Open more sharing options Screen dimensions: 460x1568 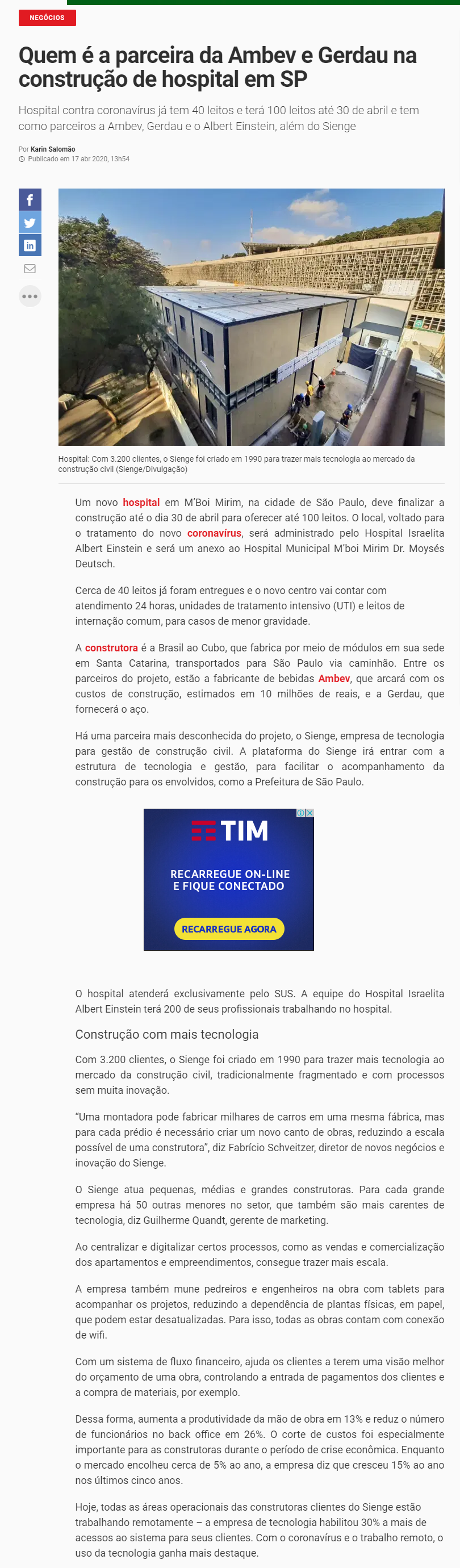pos(30,296)
